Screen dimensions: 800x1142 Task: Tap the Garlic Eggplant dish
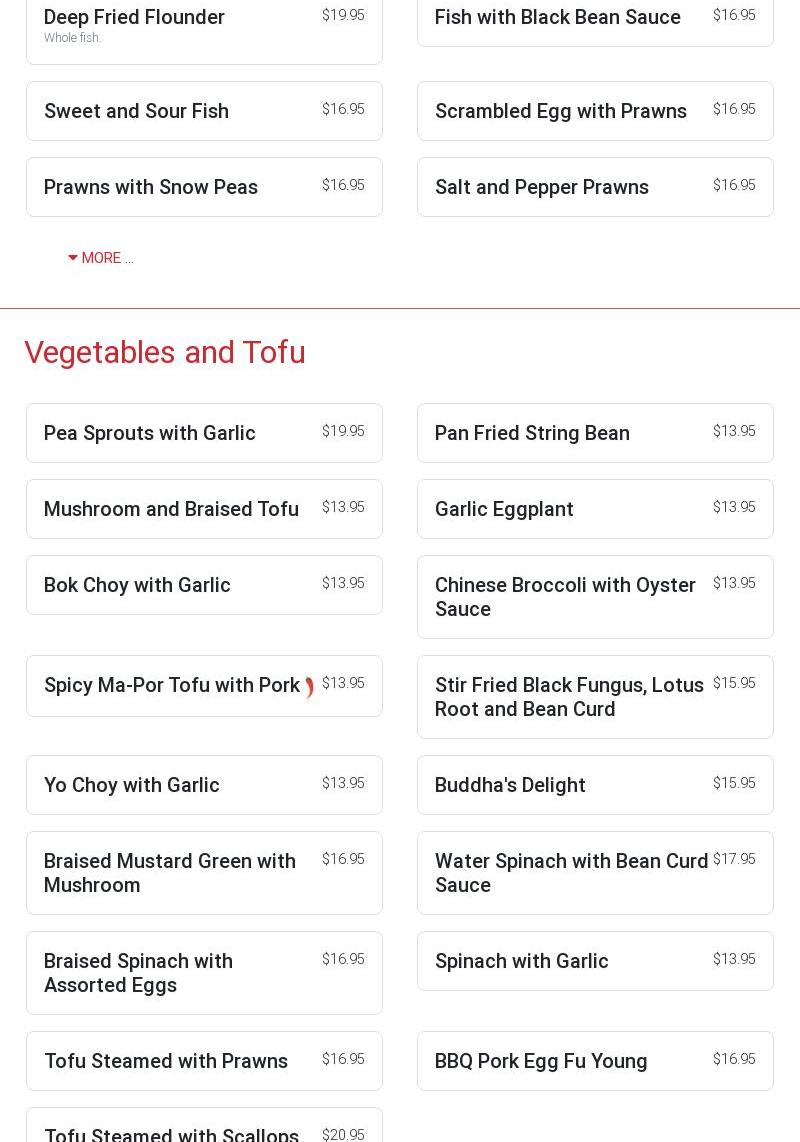(504, 509)
